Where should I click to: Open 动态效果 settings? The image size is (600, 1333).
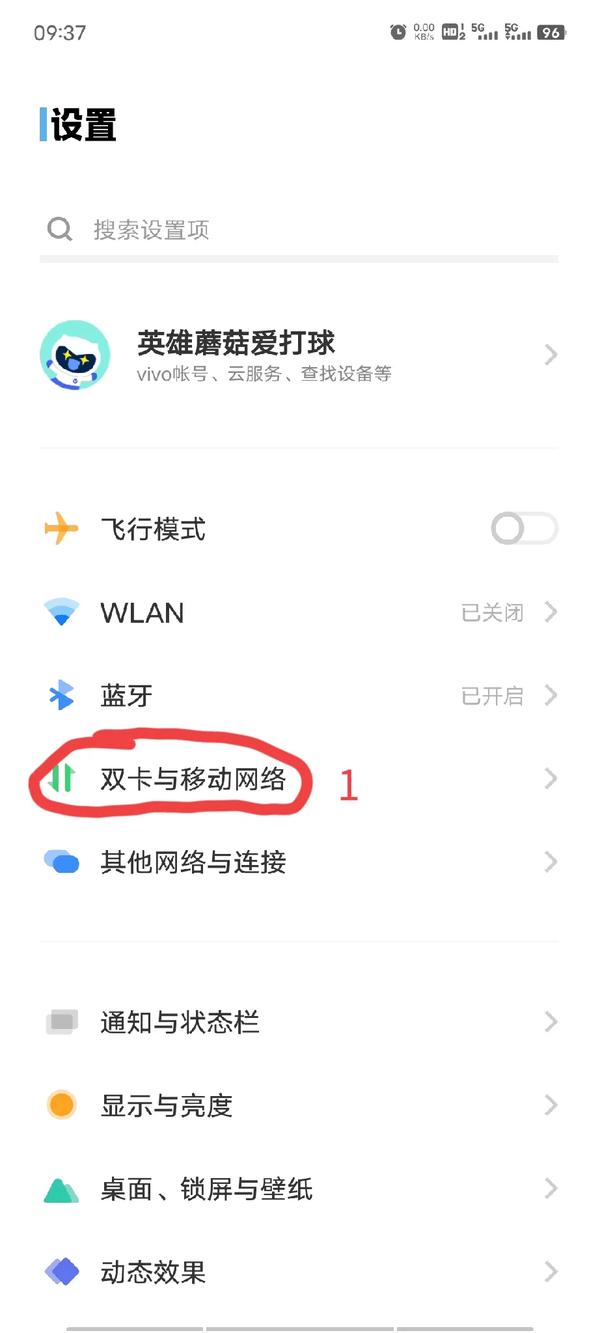[x=299, y=1272]
